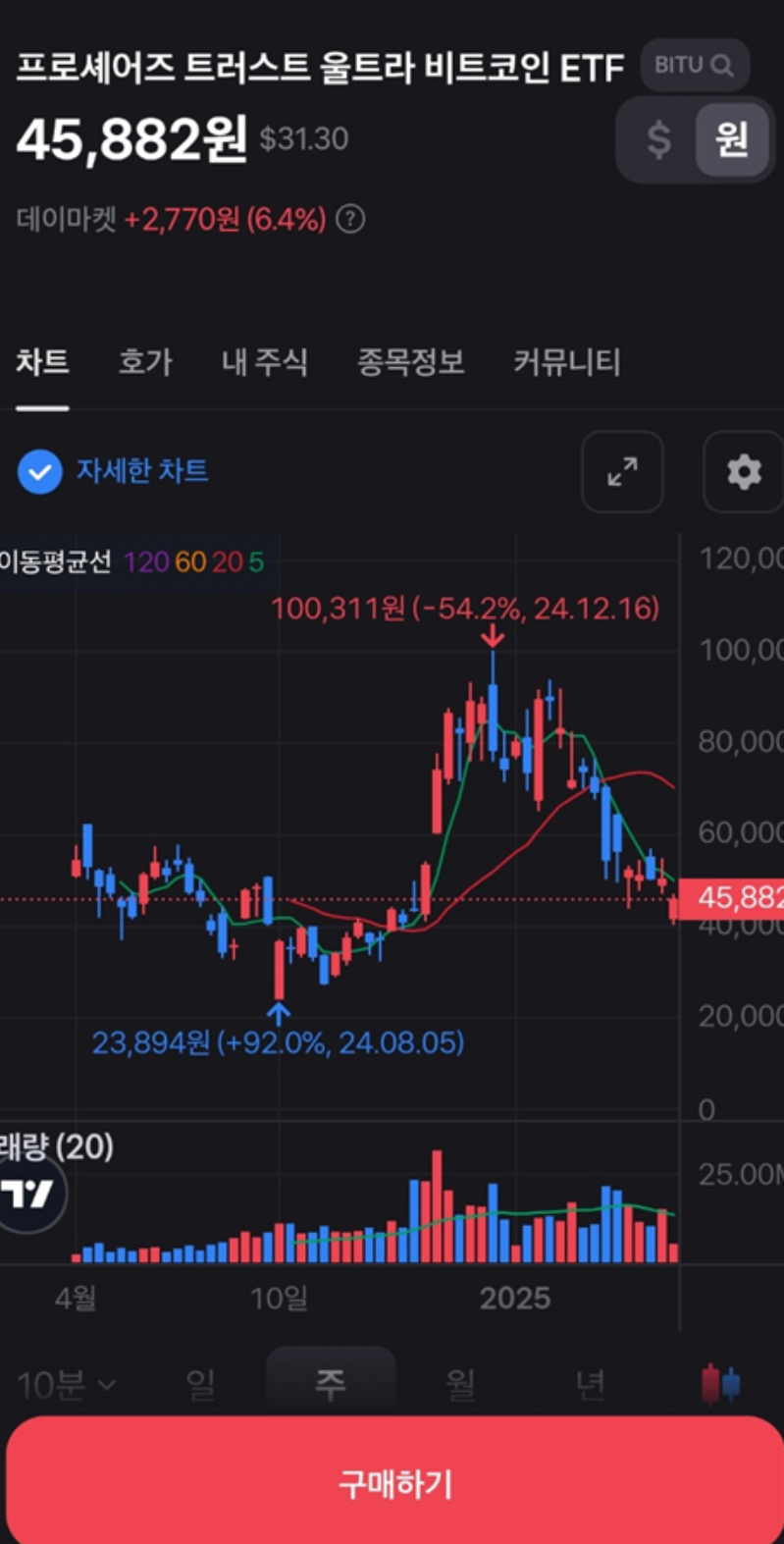The width and height of the screenshot is (784, 1544).
Task: Switch to the 호가 tab
Action: (144, 362)
